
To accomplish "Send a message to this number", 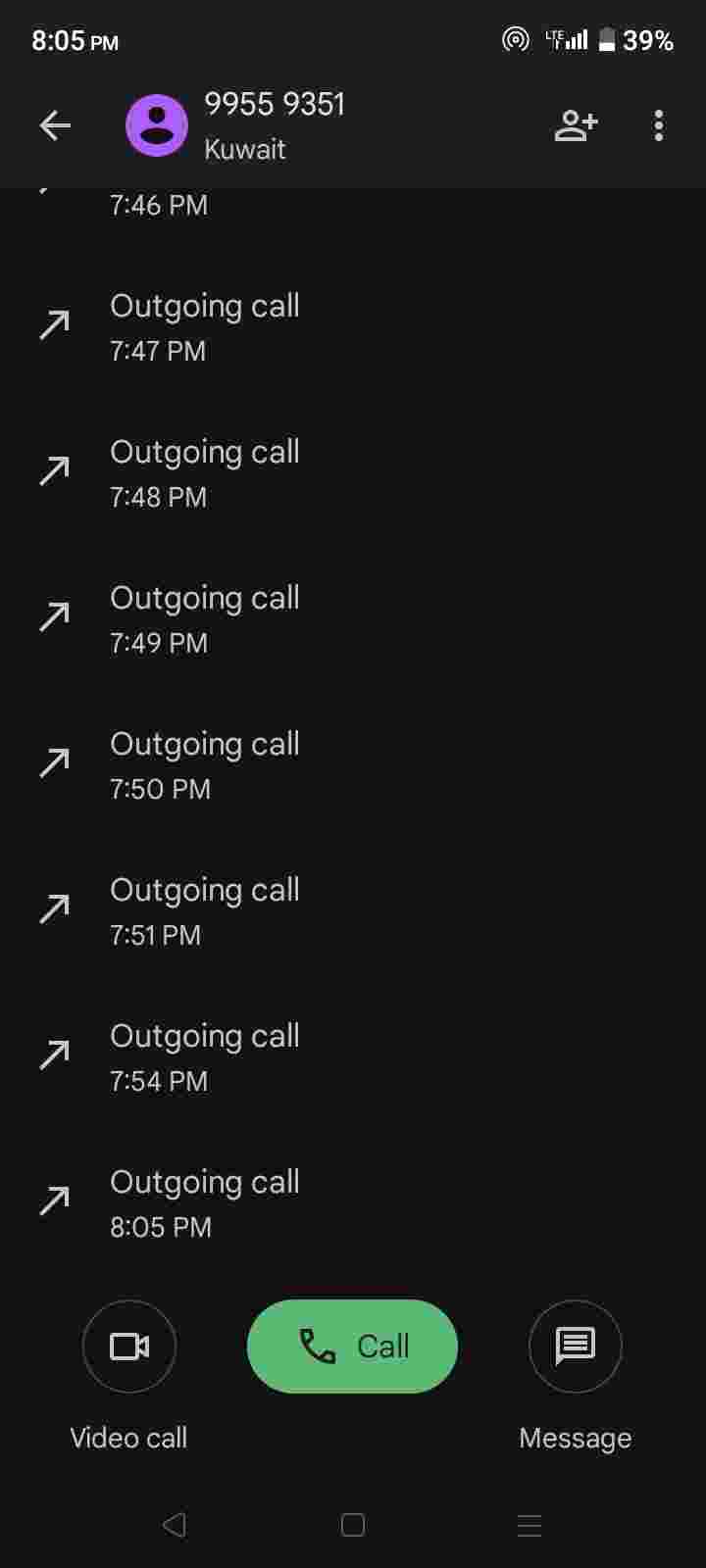I will tap(576, 1347).
